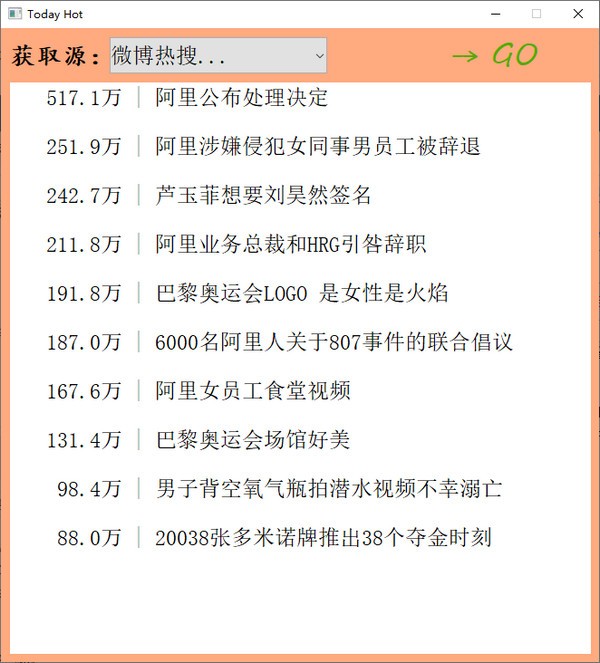The image size is (600, 663).
Task: Open 巴黎奥运会场馆好美 topic
Action: (x=252, y=441)
